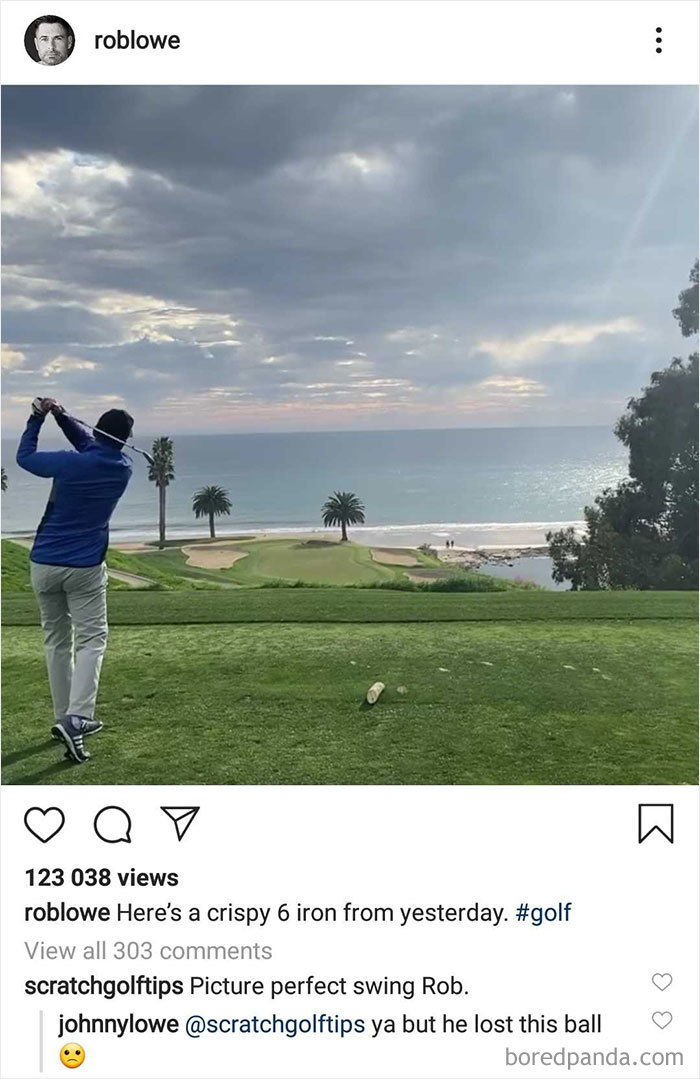Like johnnylowe's reply
The height and width of the screenshot is (1079, 700).
[662, 1020]
